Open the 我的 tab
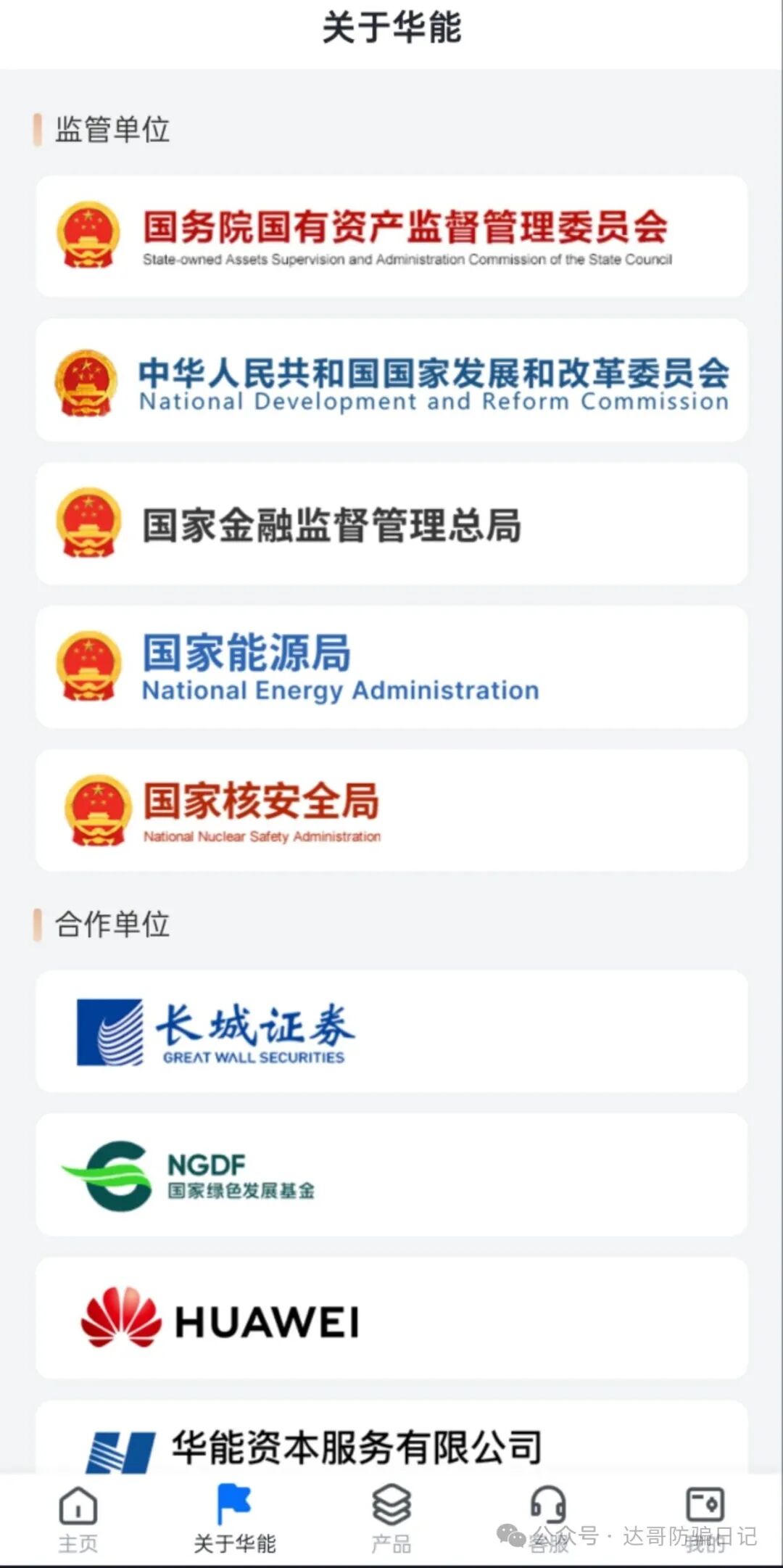Image resolution: width=783 pixels, height=1568 pixels. 705,1518
